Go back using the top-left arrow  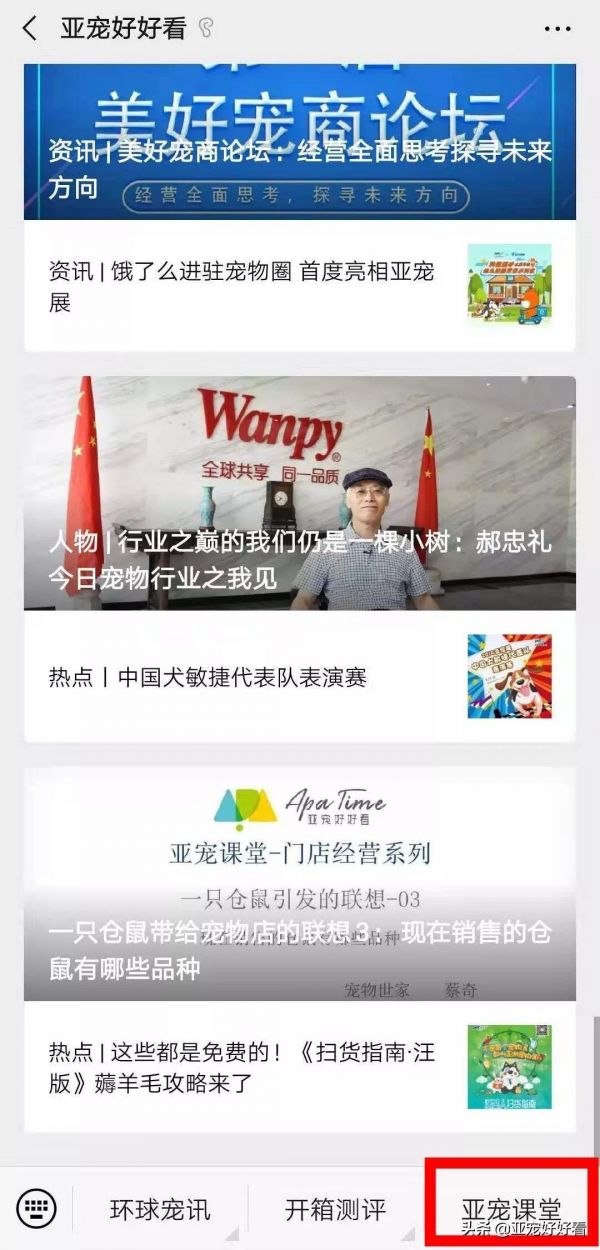click(x=29, y=28)
